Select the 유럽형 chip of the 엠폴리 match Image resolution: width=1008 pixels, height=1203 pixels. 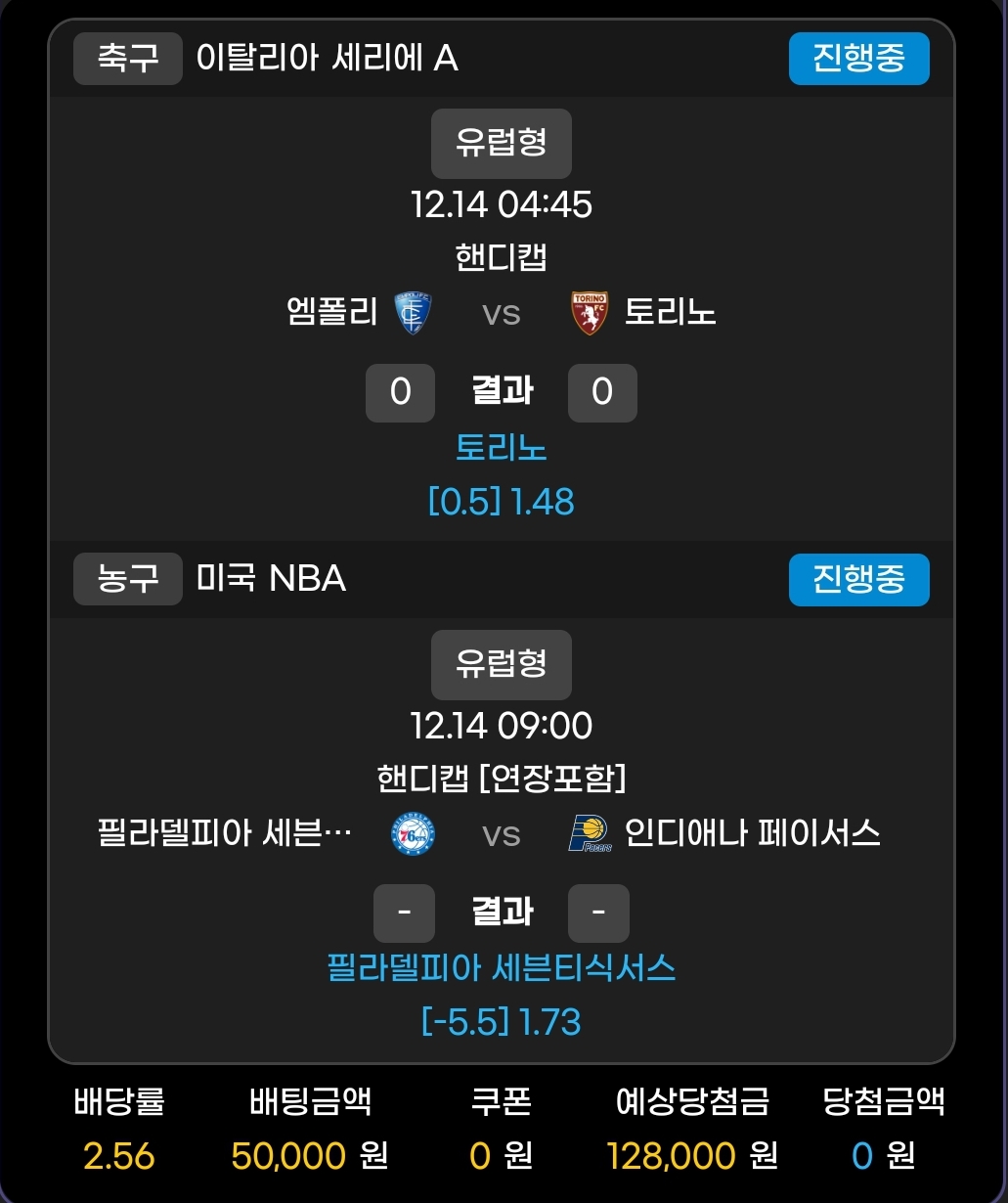[x=501, y=143]
